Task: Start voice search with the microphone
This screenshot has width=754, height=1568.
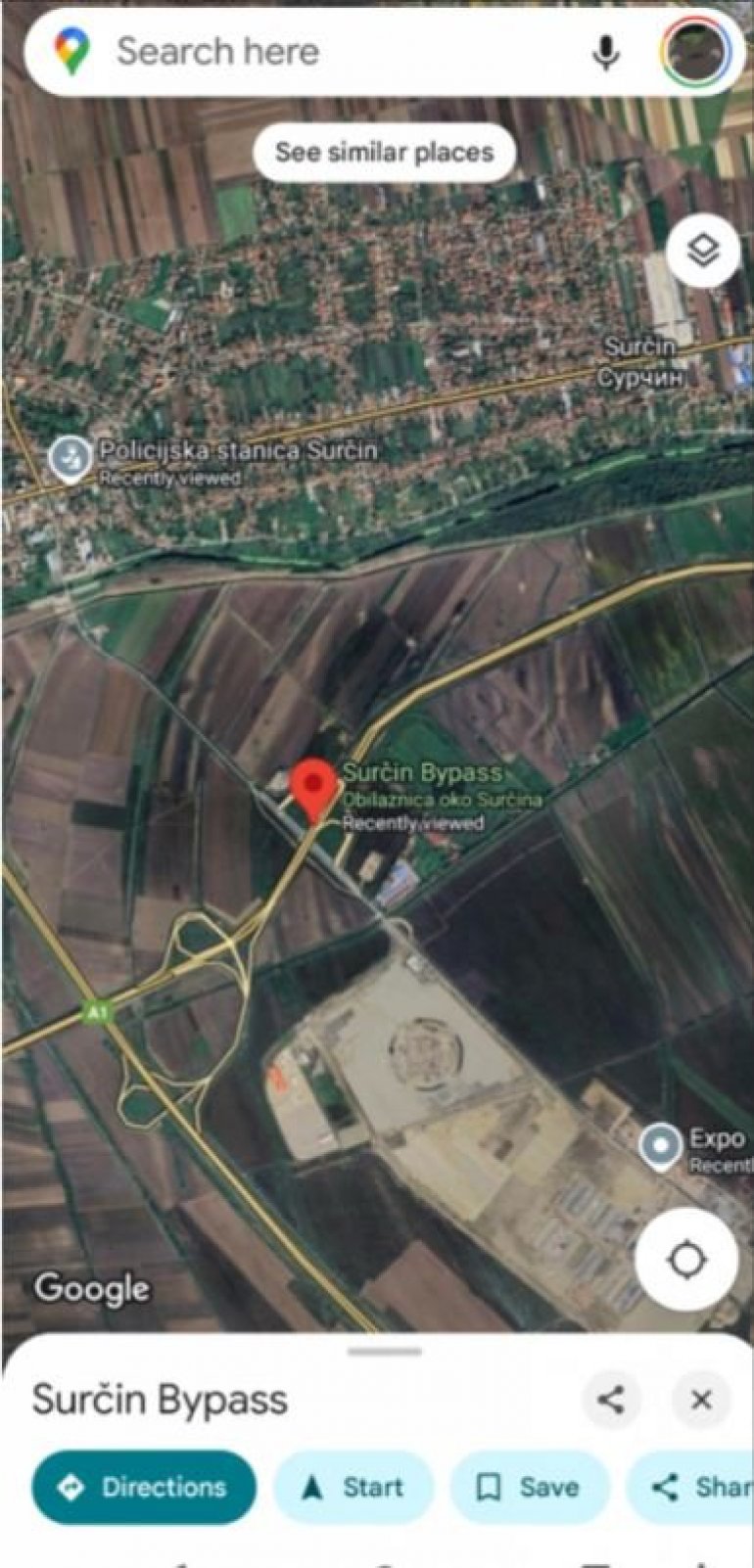Action: [606, 53]
